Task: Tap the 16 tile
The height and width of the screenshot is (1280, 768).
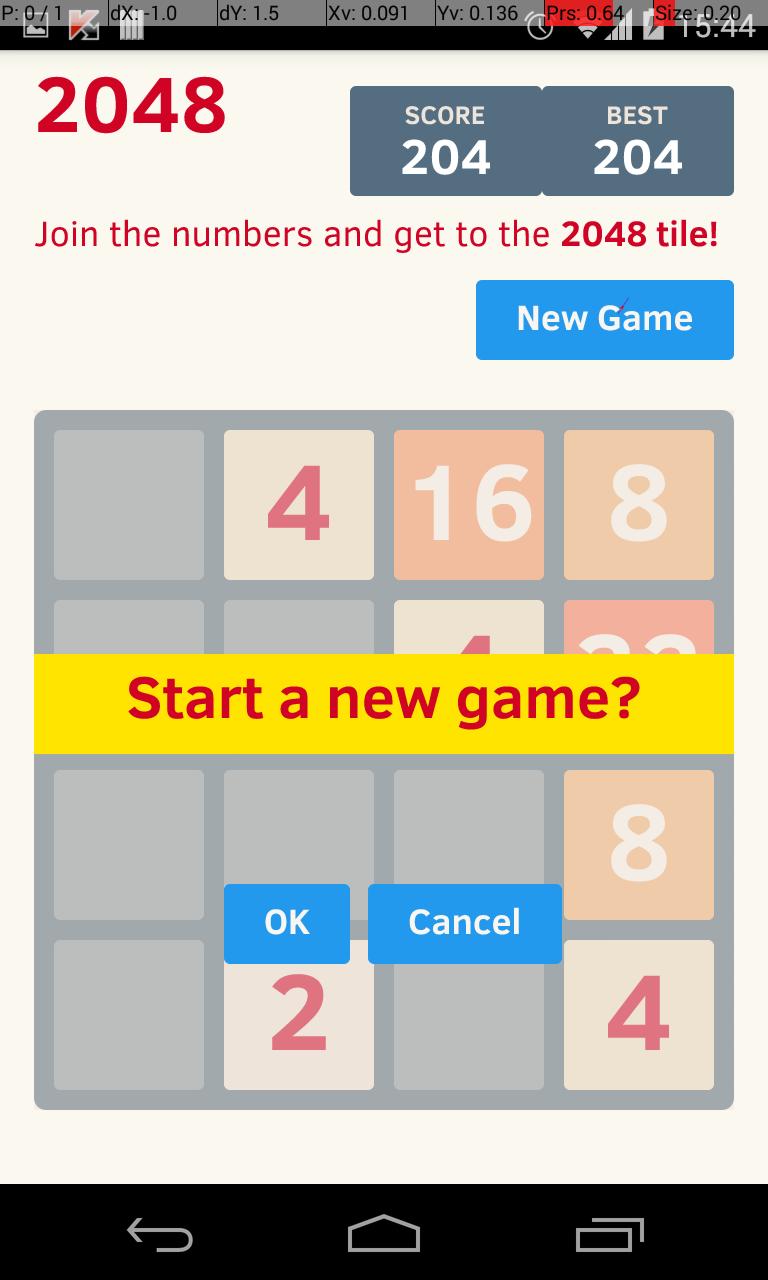Action: pyautogui.click(x=468, y=504)
